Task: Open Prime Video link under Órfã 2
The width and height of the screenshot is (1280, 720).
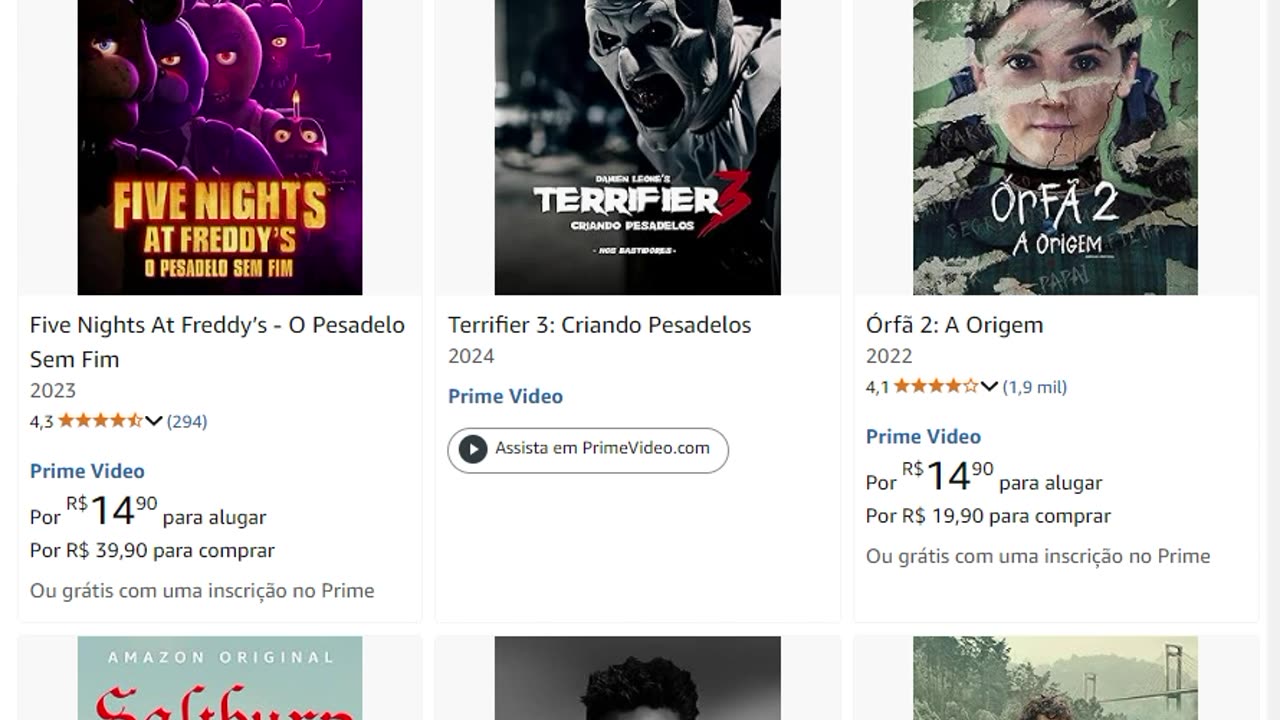Action: [923, 437]
